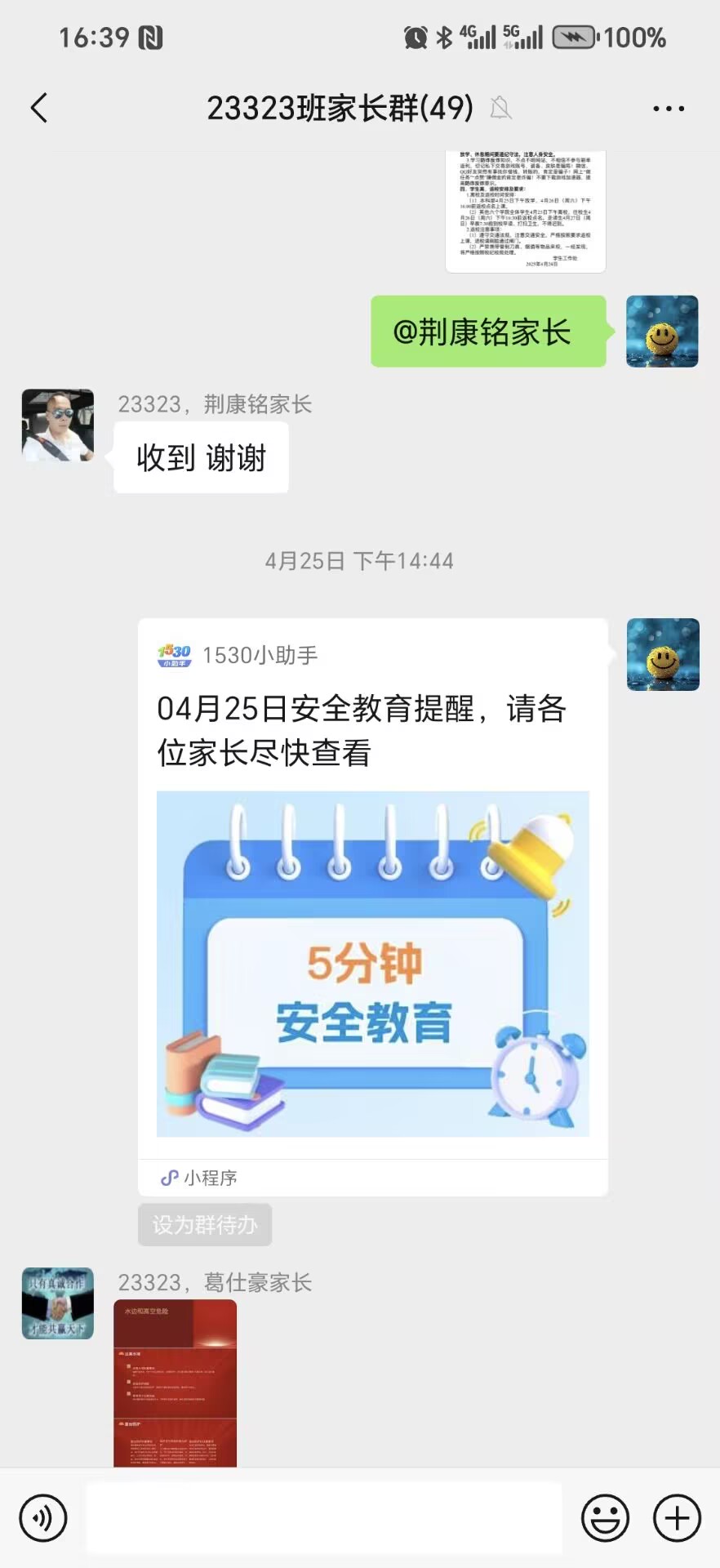Switch to voice message input
This screenshot has height=1568, width=720.
click(x=42, y=1518)
